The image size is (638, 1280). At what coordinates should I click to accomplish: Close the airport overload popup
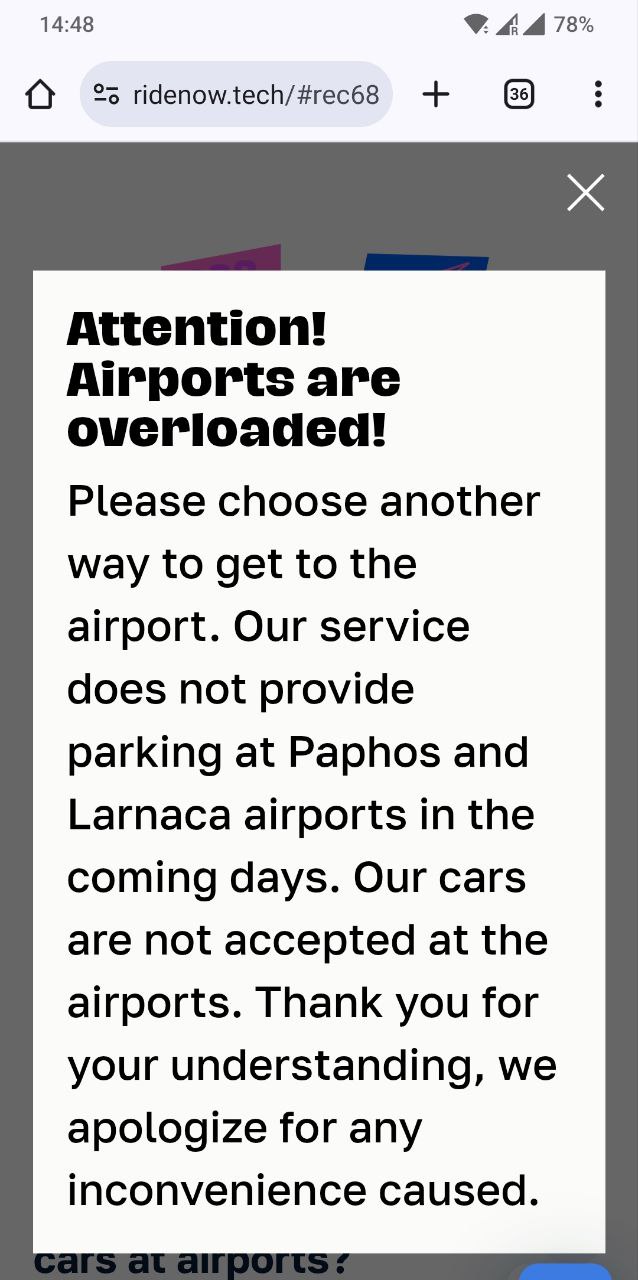585,192
